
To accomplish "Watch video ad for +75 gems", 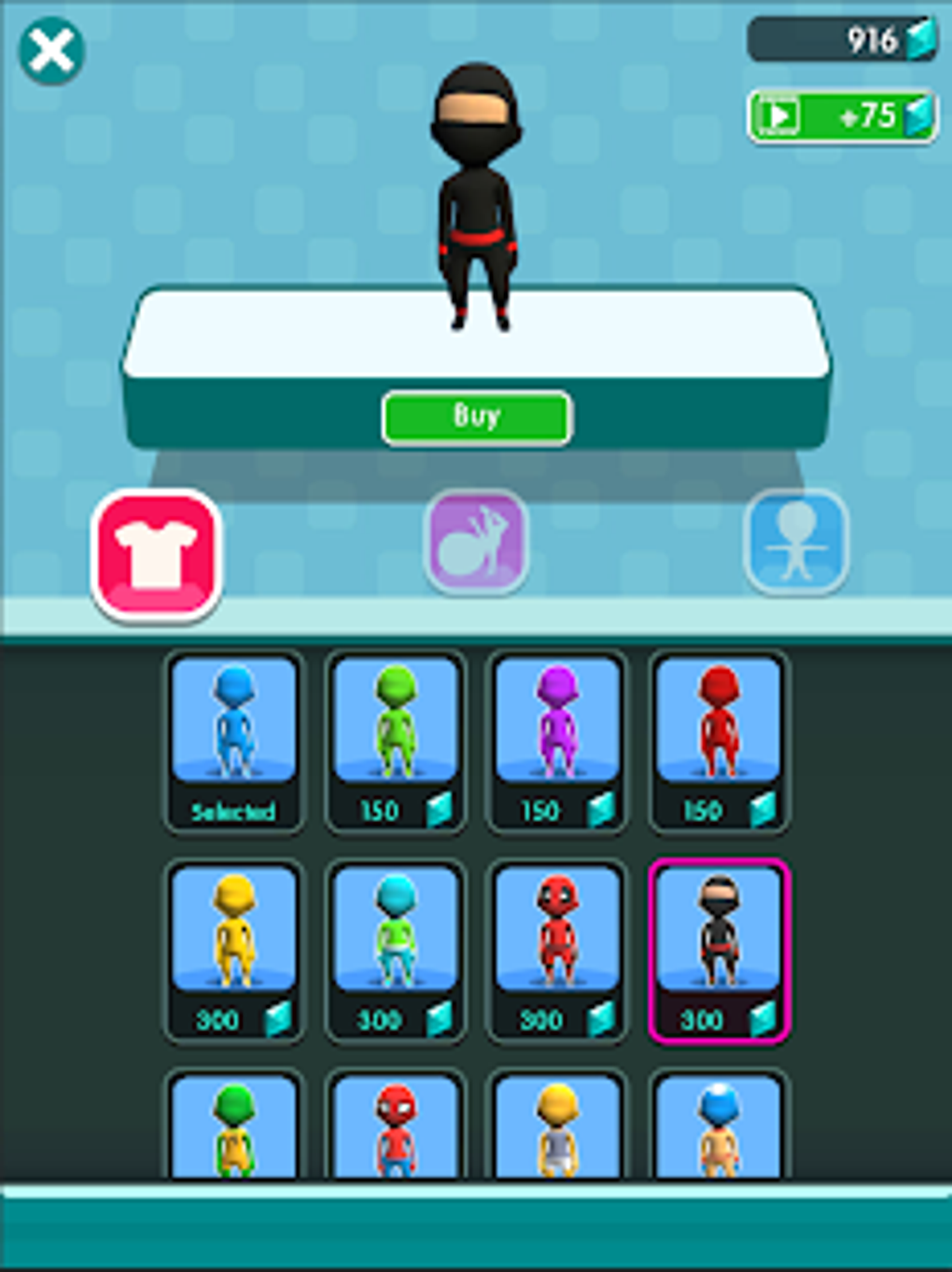I will pos(842,117).
